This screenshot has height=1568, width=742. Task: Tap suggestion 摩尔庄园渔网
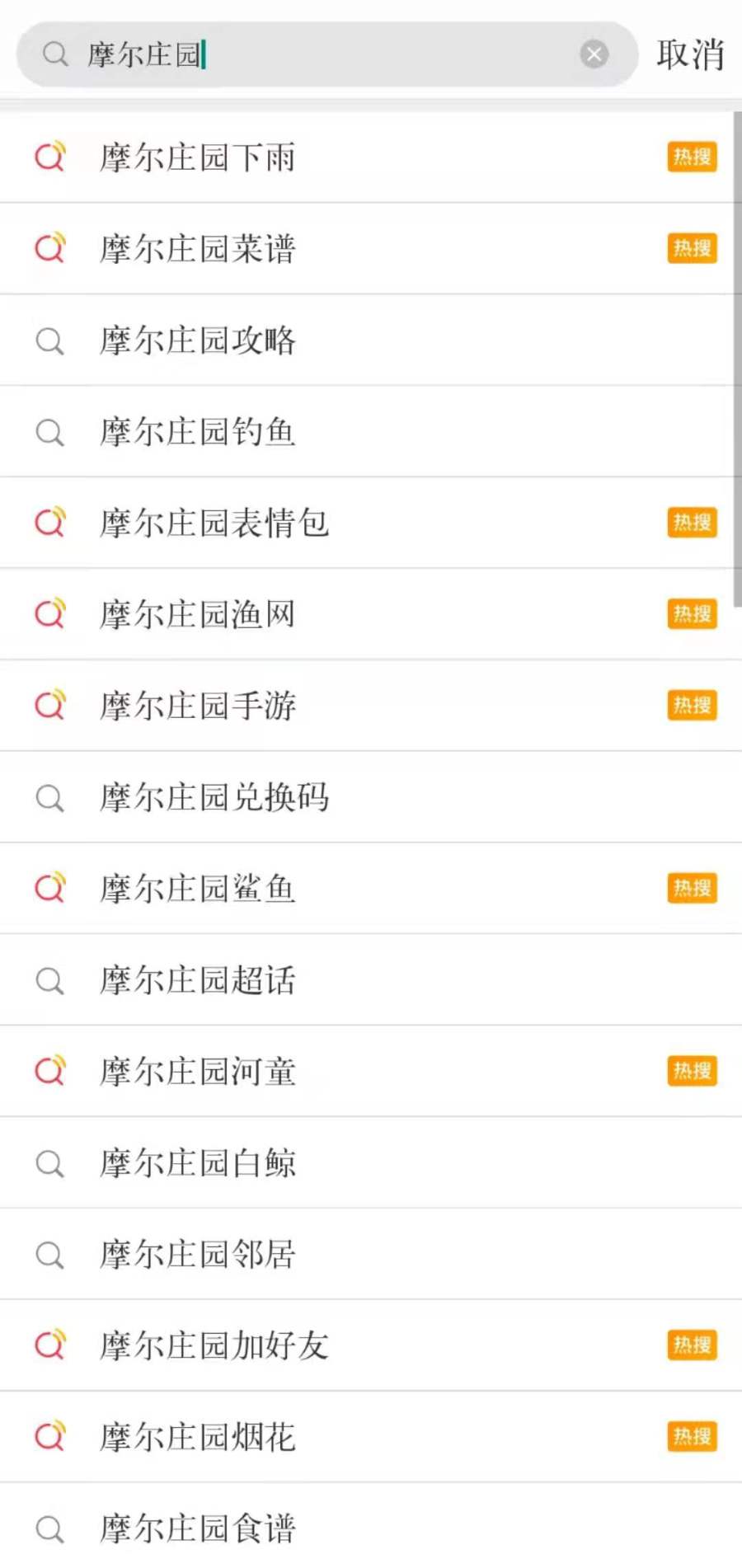[198, 615]
